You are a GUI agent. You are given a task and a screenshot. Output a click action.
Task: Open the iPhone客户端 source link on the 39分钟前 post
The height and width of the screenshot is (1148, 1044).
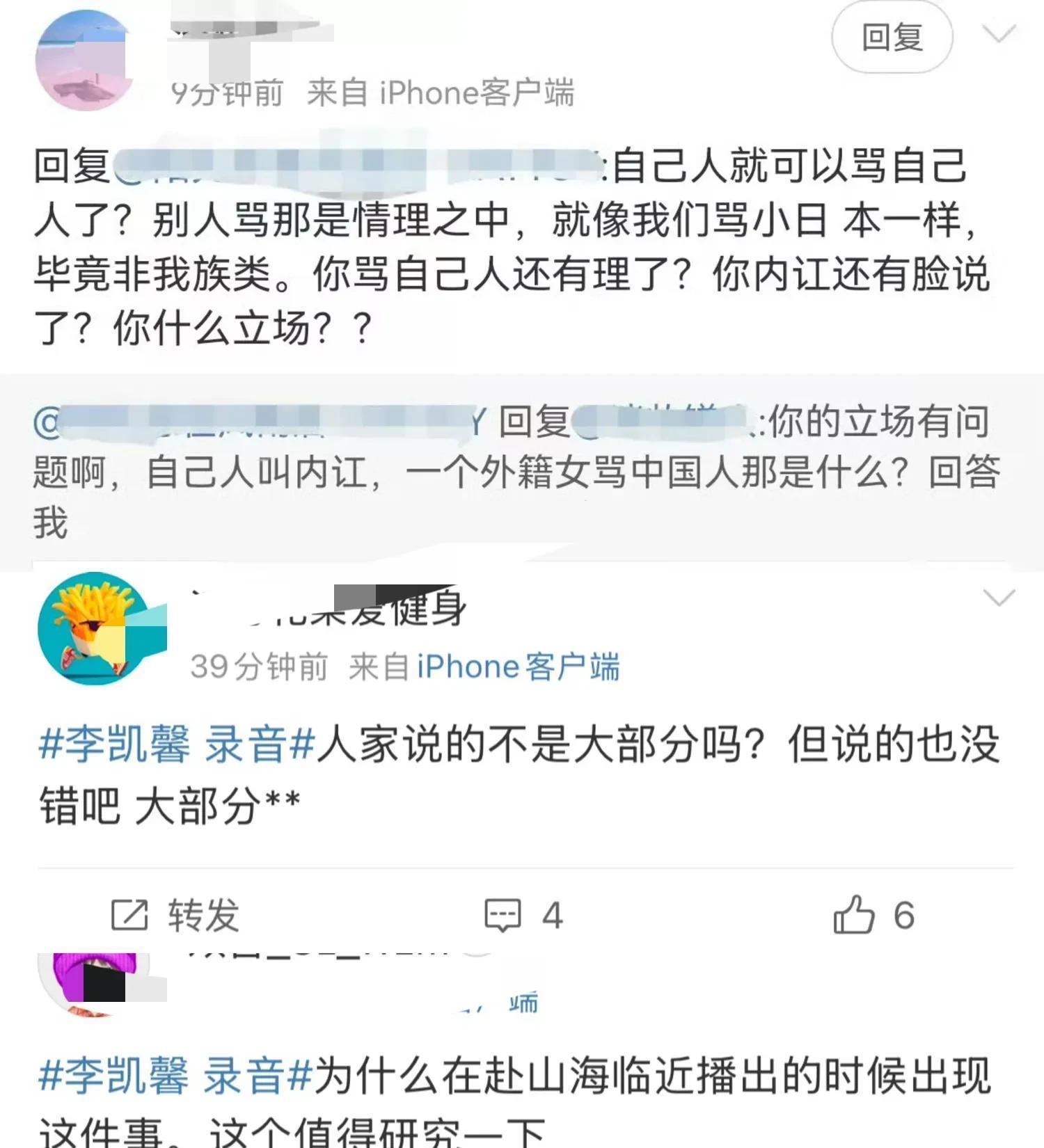(518, 667)
